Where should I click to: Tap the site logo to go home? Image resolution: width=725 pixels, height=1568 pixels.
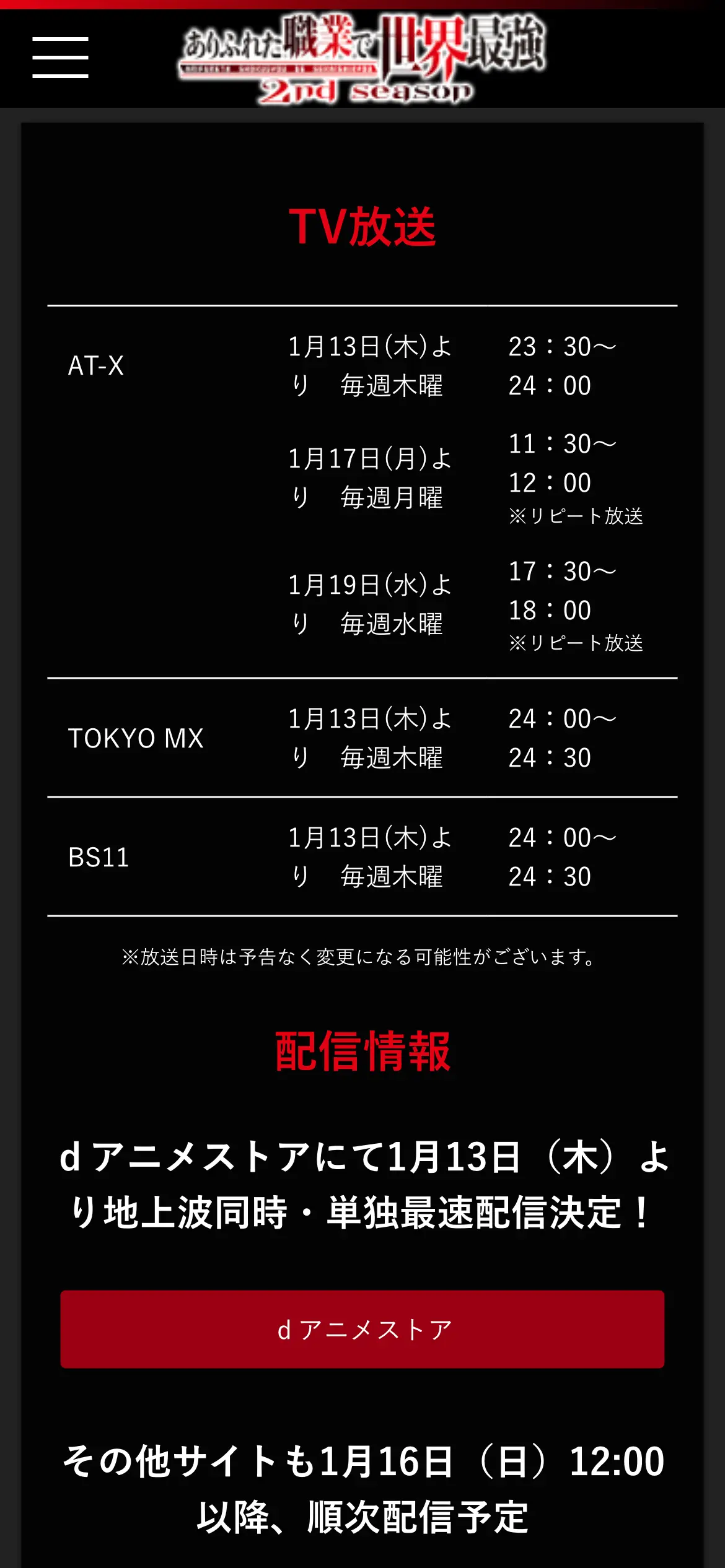[362, 59]
